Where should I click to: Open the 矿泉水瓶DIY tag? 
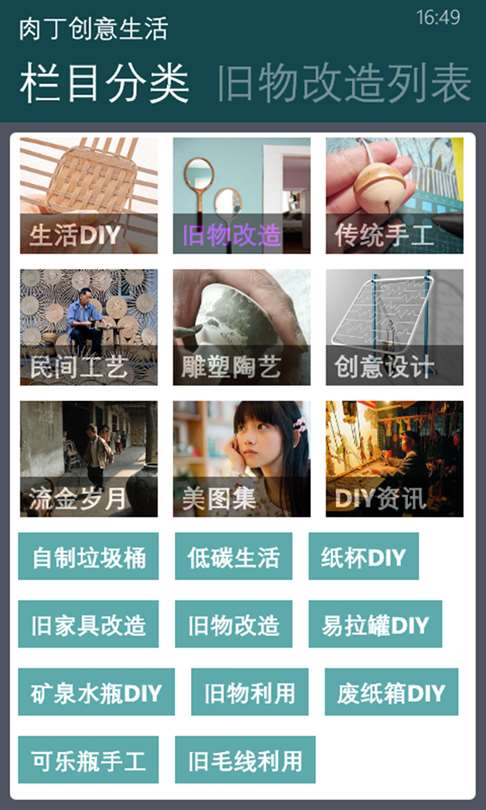pyautogui.click(x=97, y=692)
